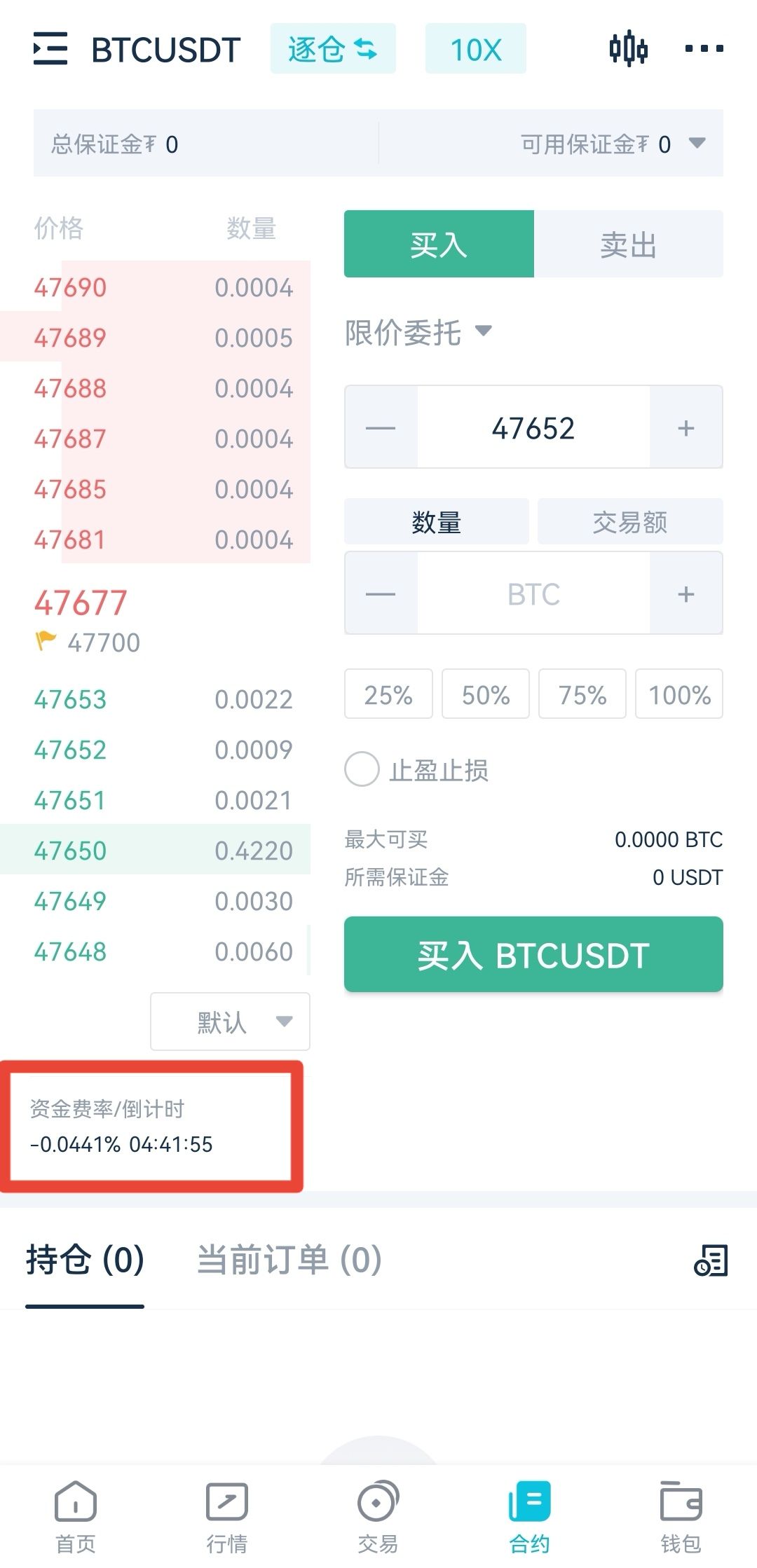Switch to 交易额 input mode
757x1568 pixels.
point(630,522)
